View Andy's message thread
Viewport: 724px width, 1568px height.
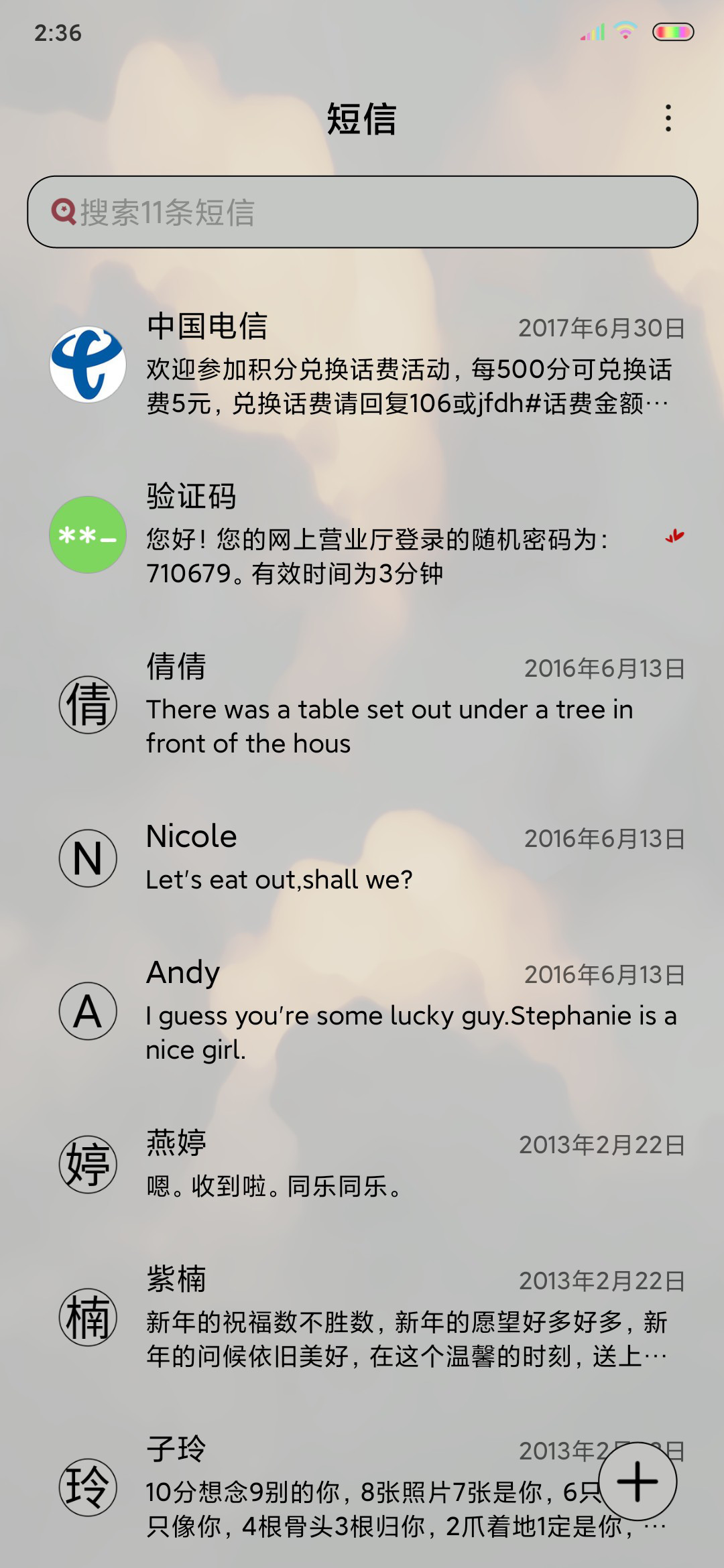click(362, 1010)
